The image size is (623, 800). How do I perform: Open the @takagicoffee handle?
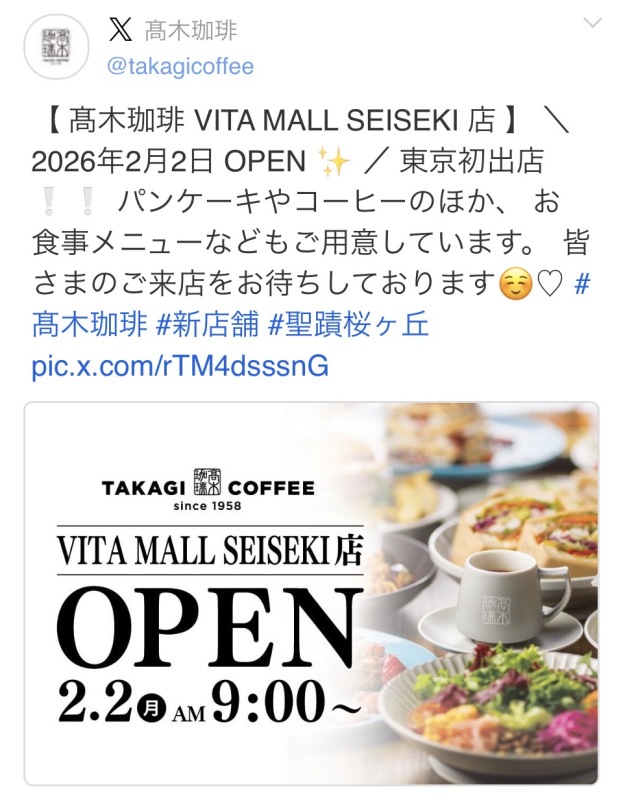pyautogui.click(x=179, y=67)
